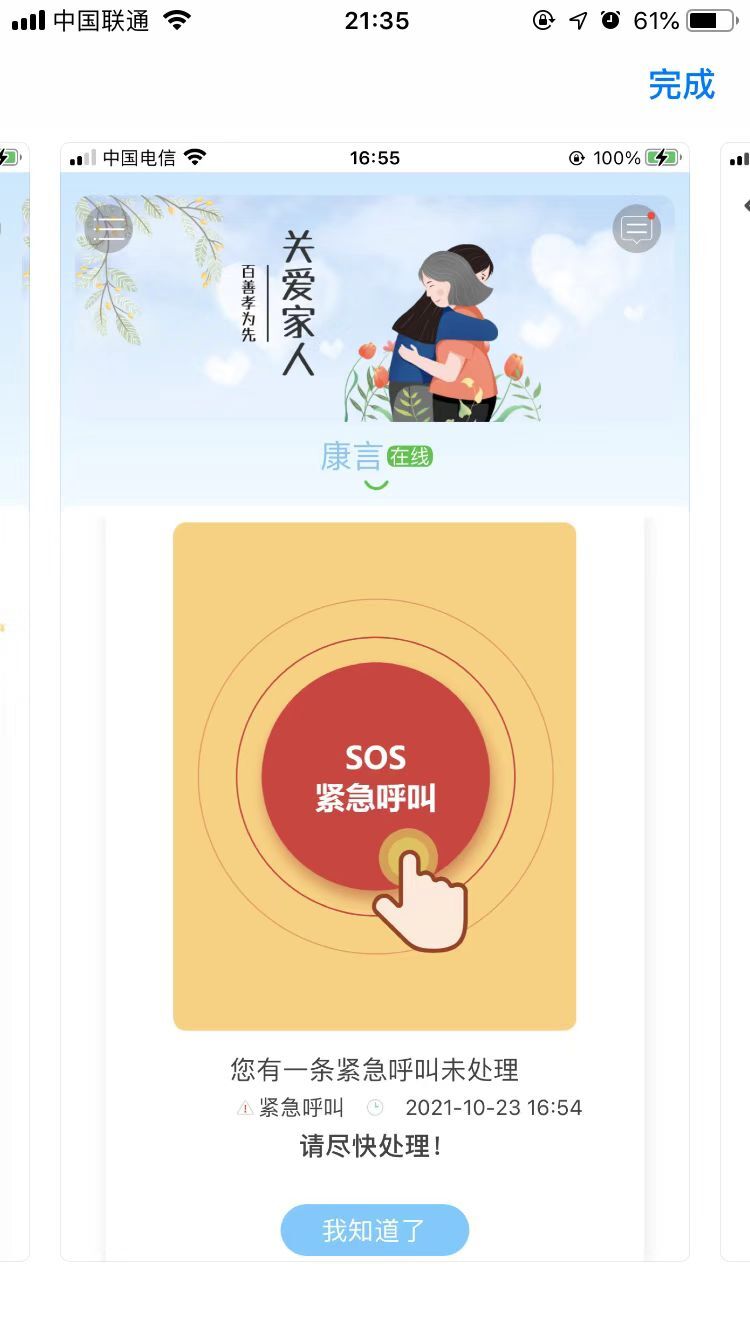Click the battery indicator showing 61%

point(688,18)
